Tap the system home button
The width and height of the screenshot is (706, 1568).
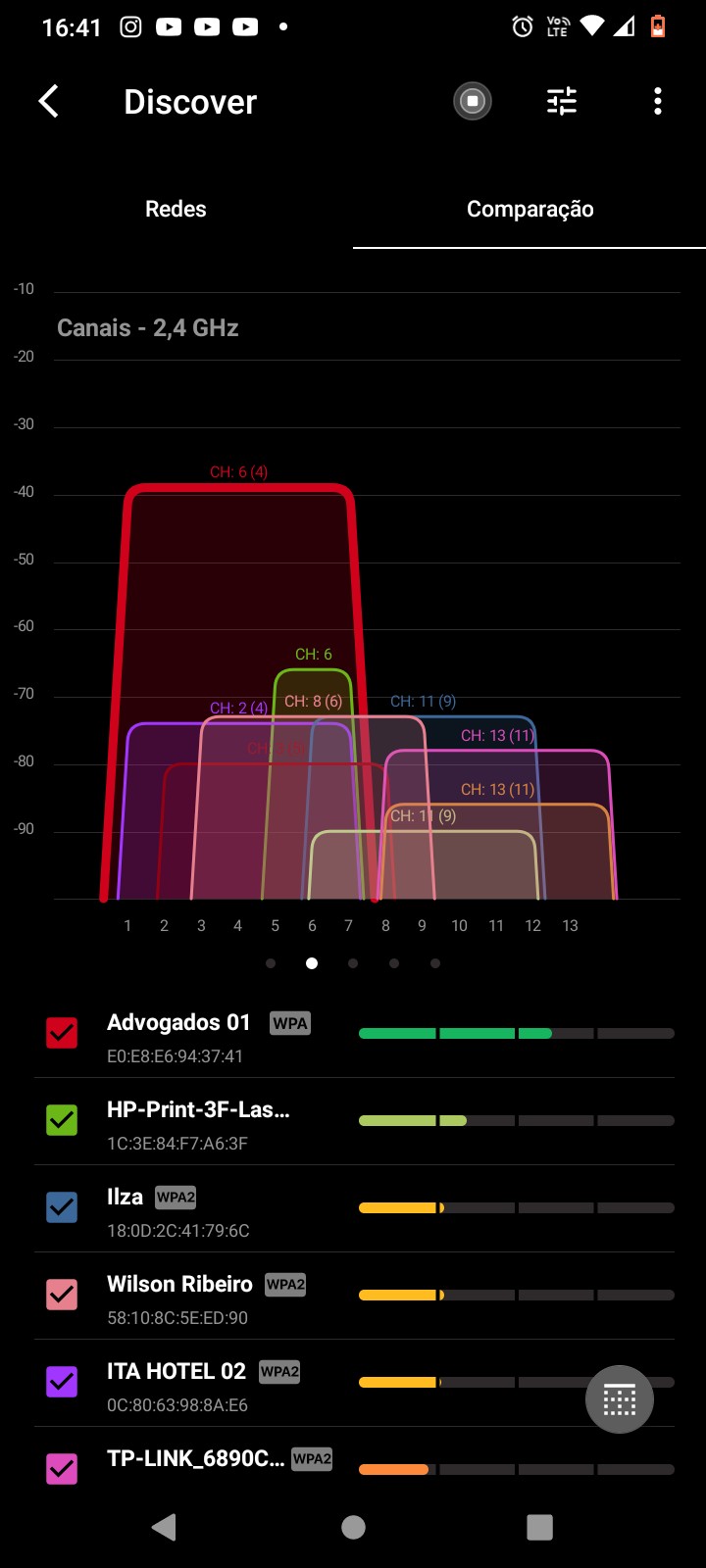(353, 1527)
